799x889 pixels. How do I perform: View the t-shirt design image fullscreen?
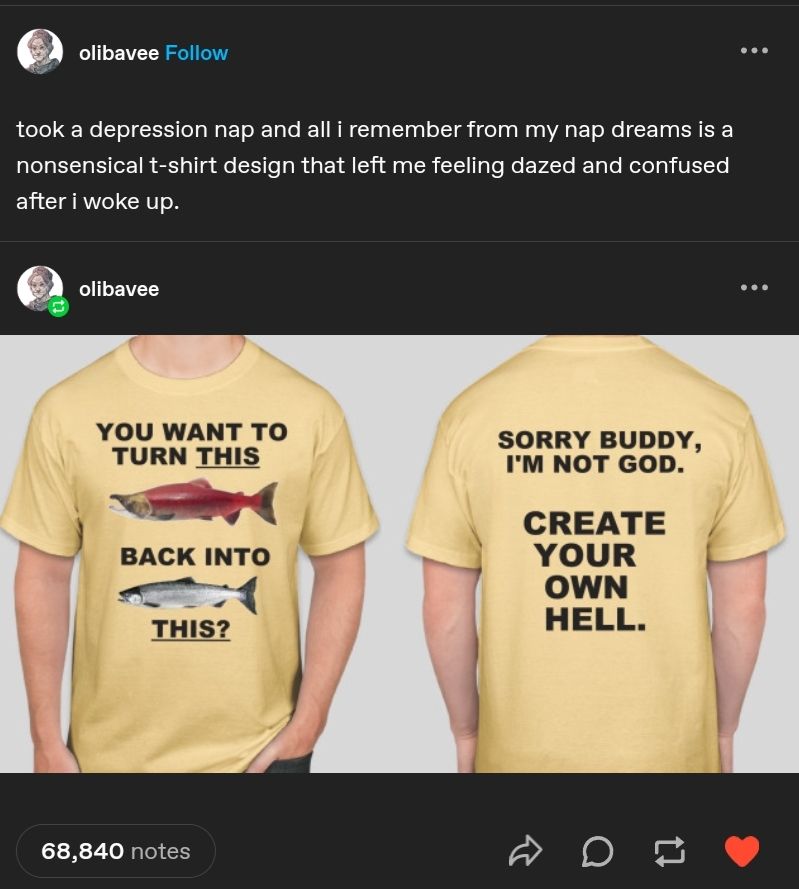399,553
